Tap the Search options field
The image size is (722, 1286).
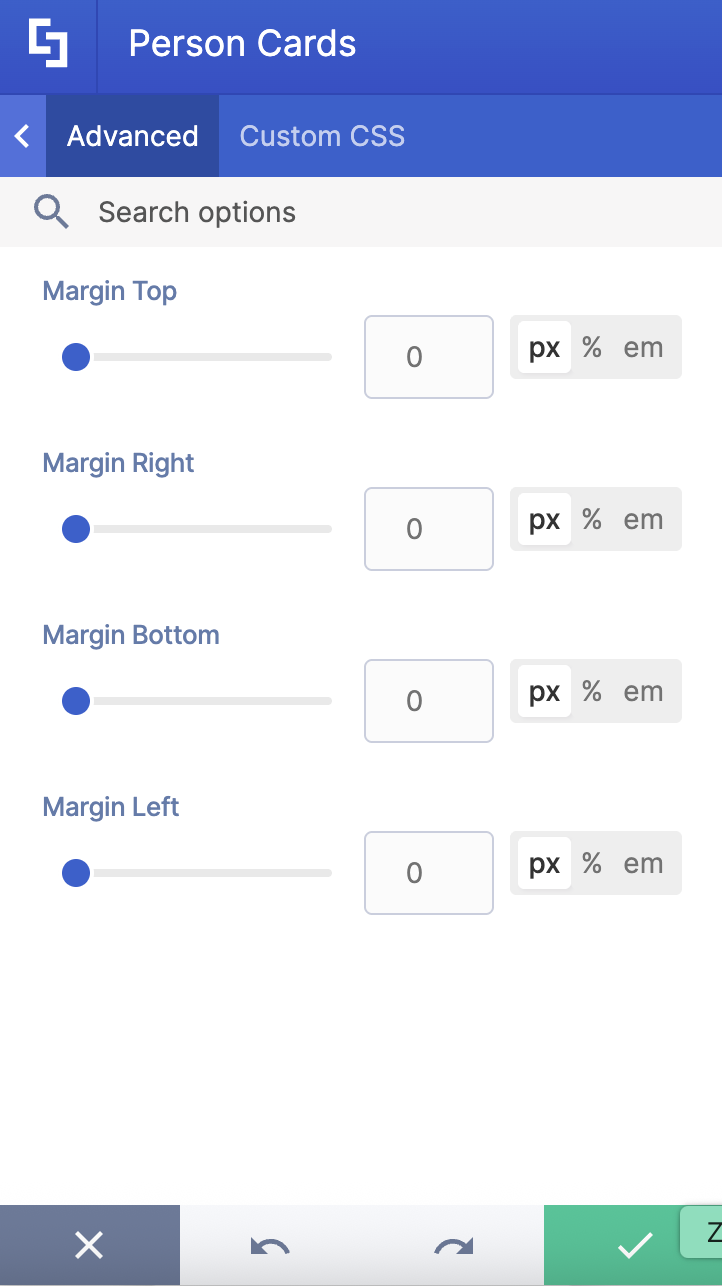(x=360, y=212)
